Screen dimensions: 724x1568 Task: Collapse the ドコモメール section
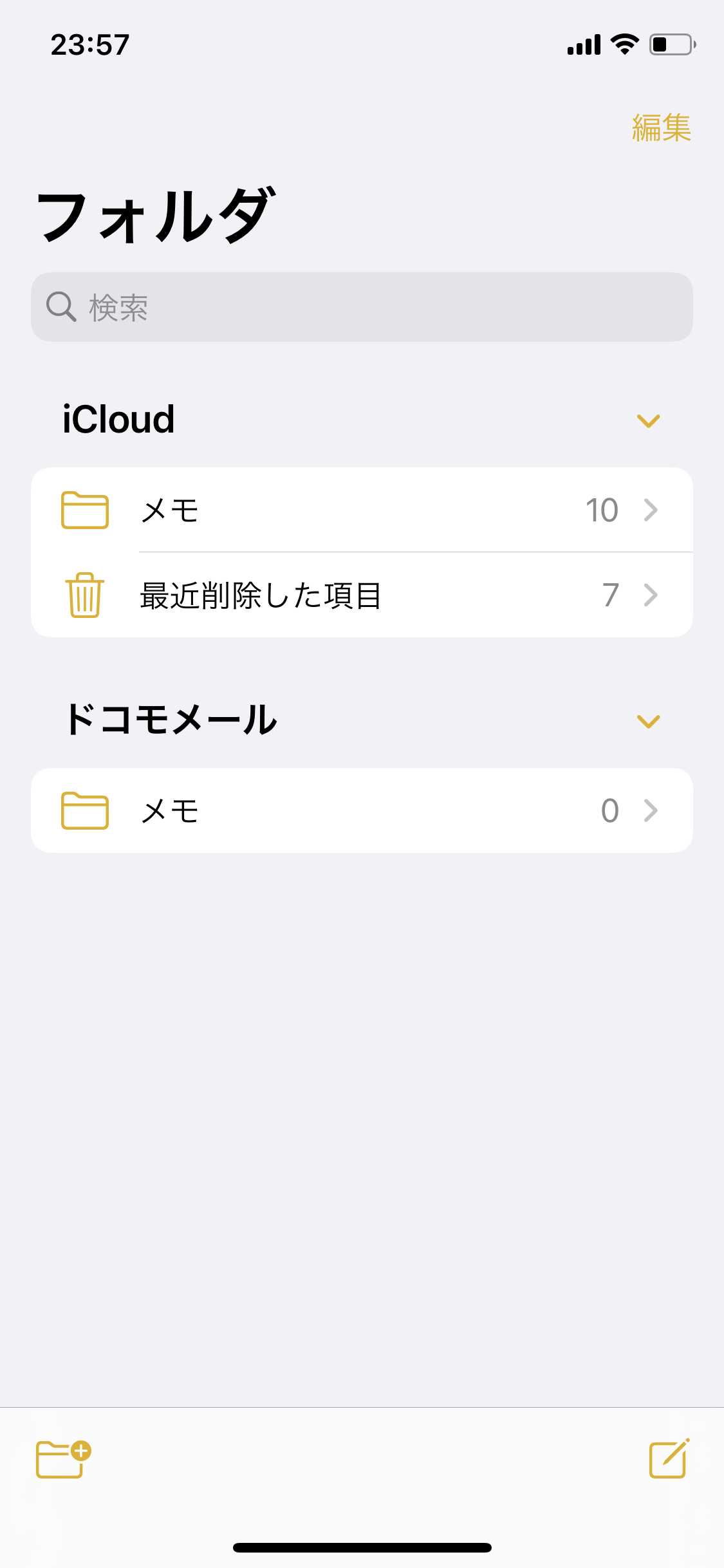(x=648, y=721)
